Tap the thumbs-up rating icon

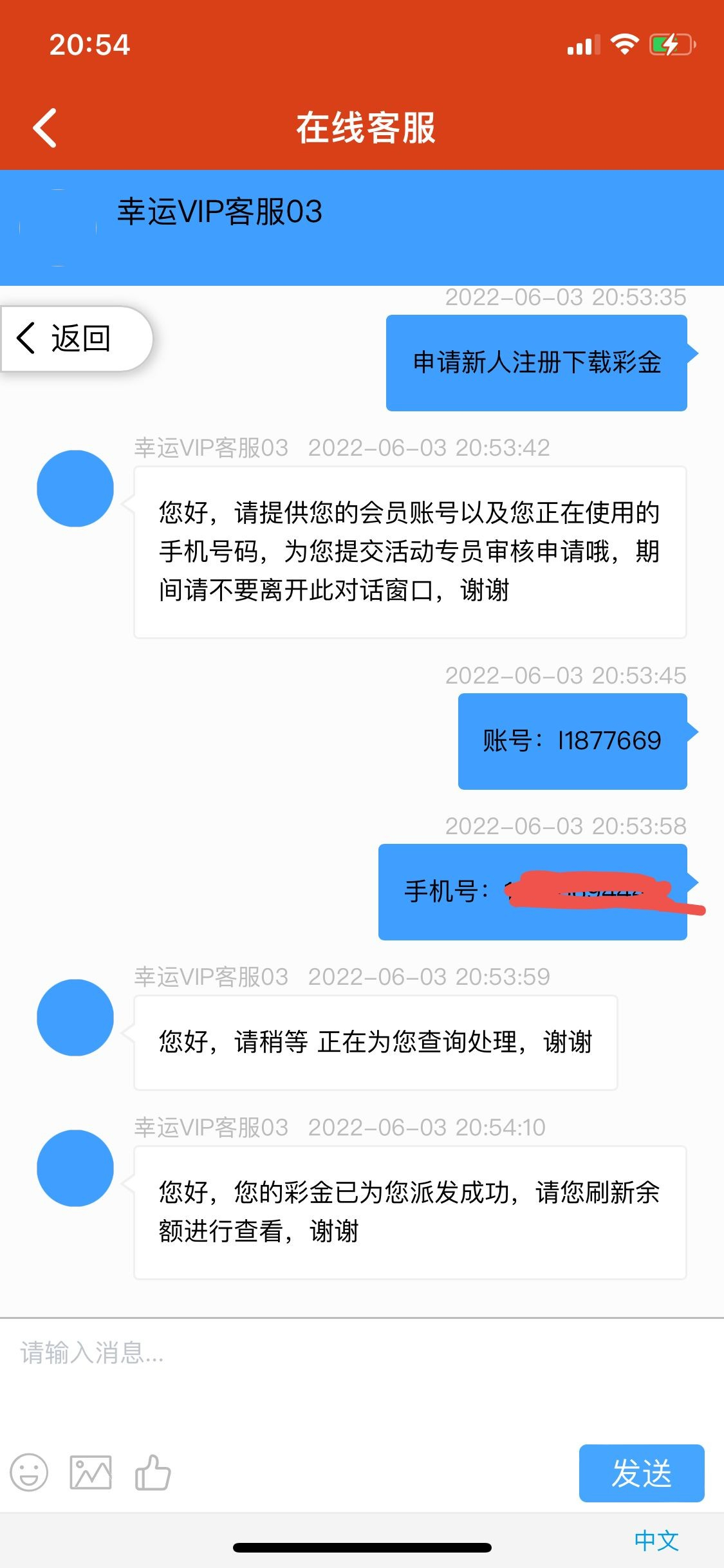(x=153, y=1473)
